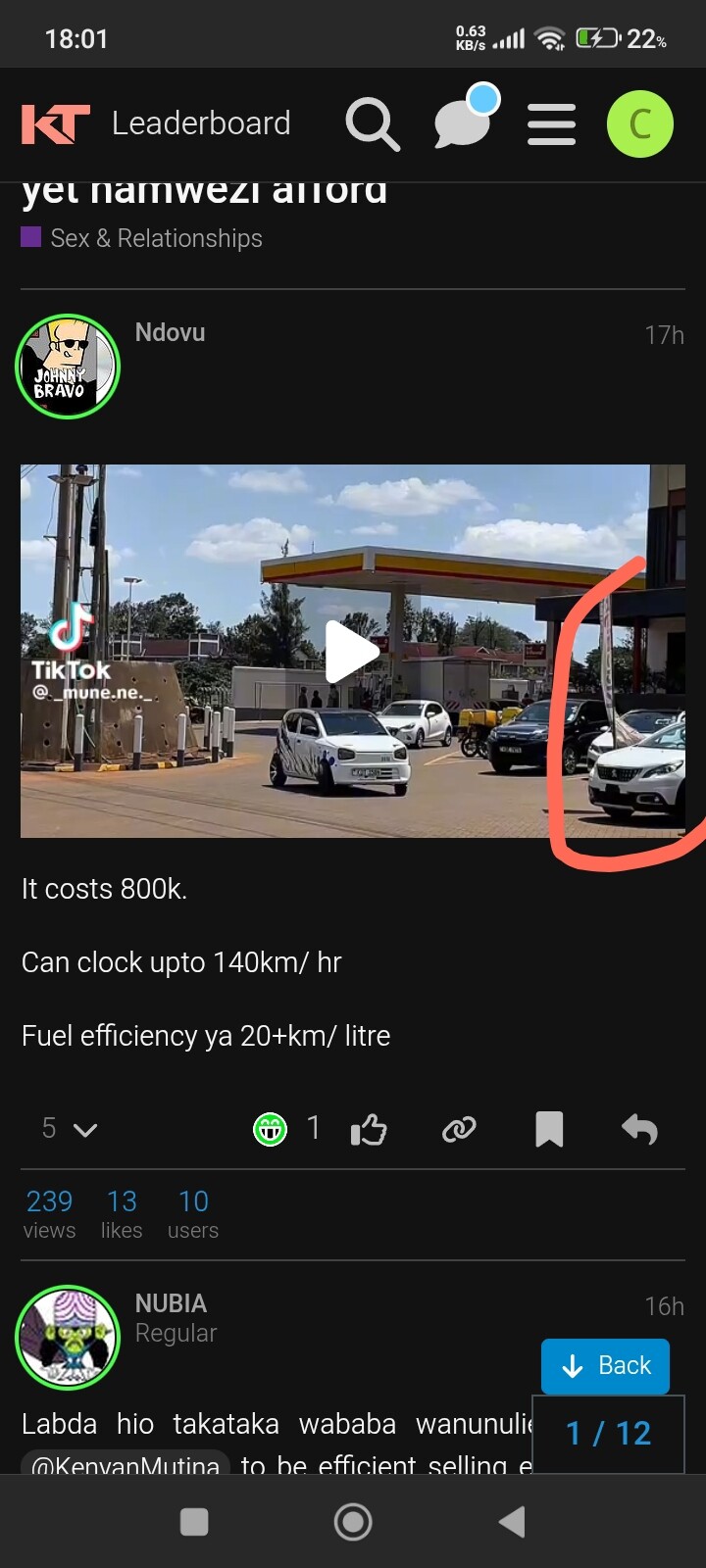Bookmark Ndovu's post
706x1568 pixels.
click(549, 1129)
